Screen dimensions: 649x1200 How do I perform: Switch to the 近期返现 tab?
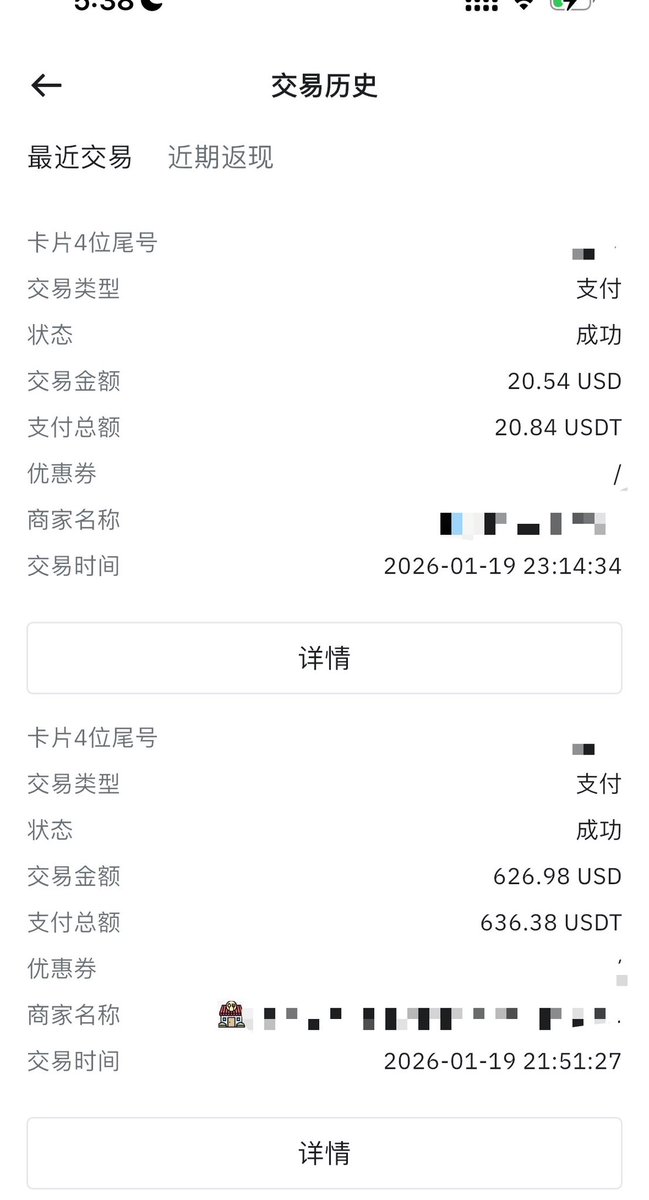point(220,157)
